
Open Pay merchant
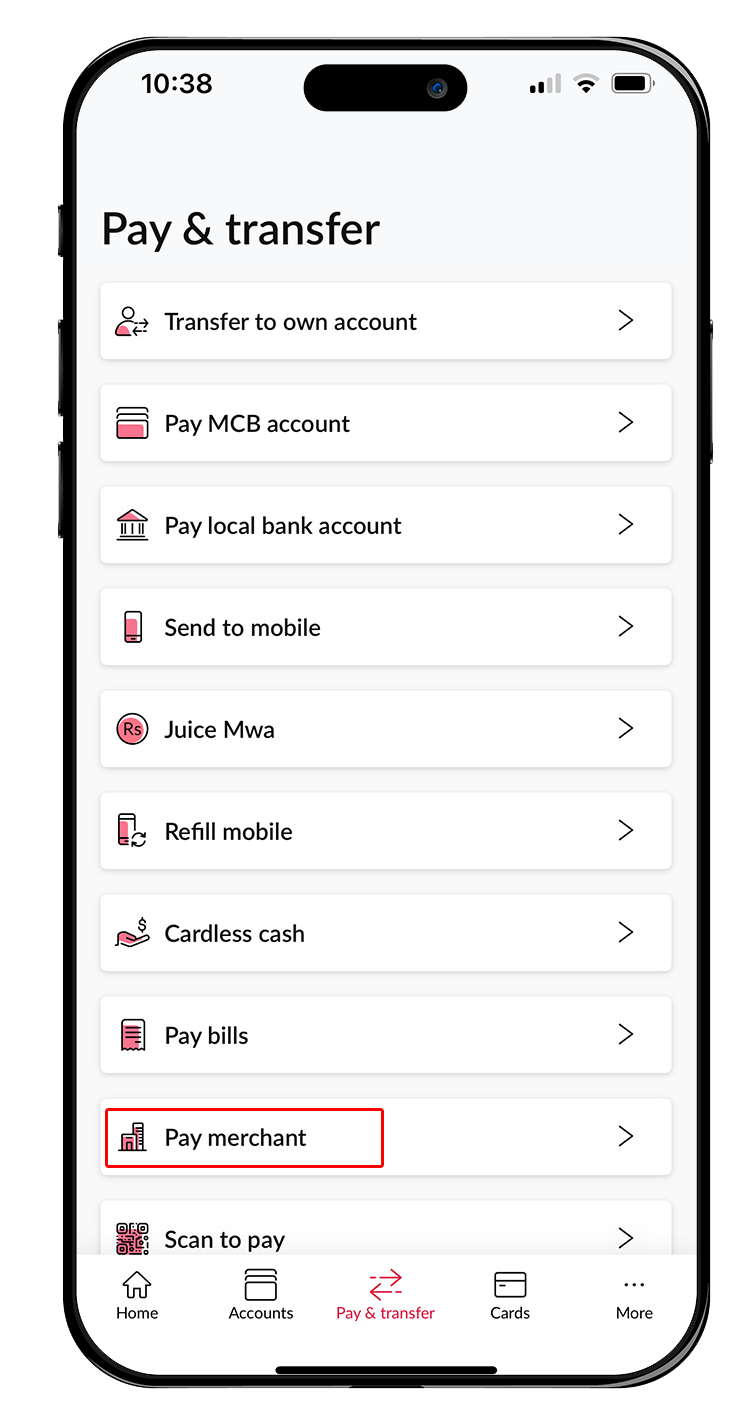[x=385, y=1137]
